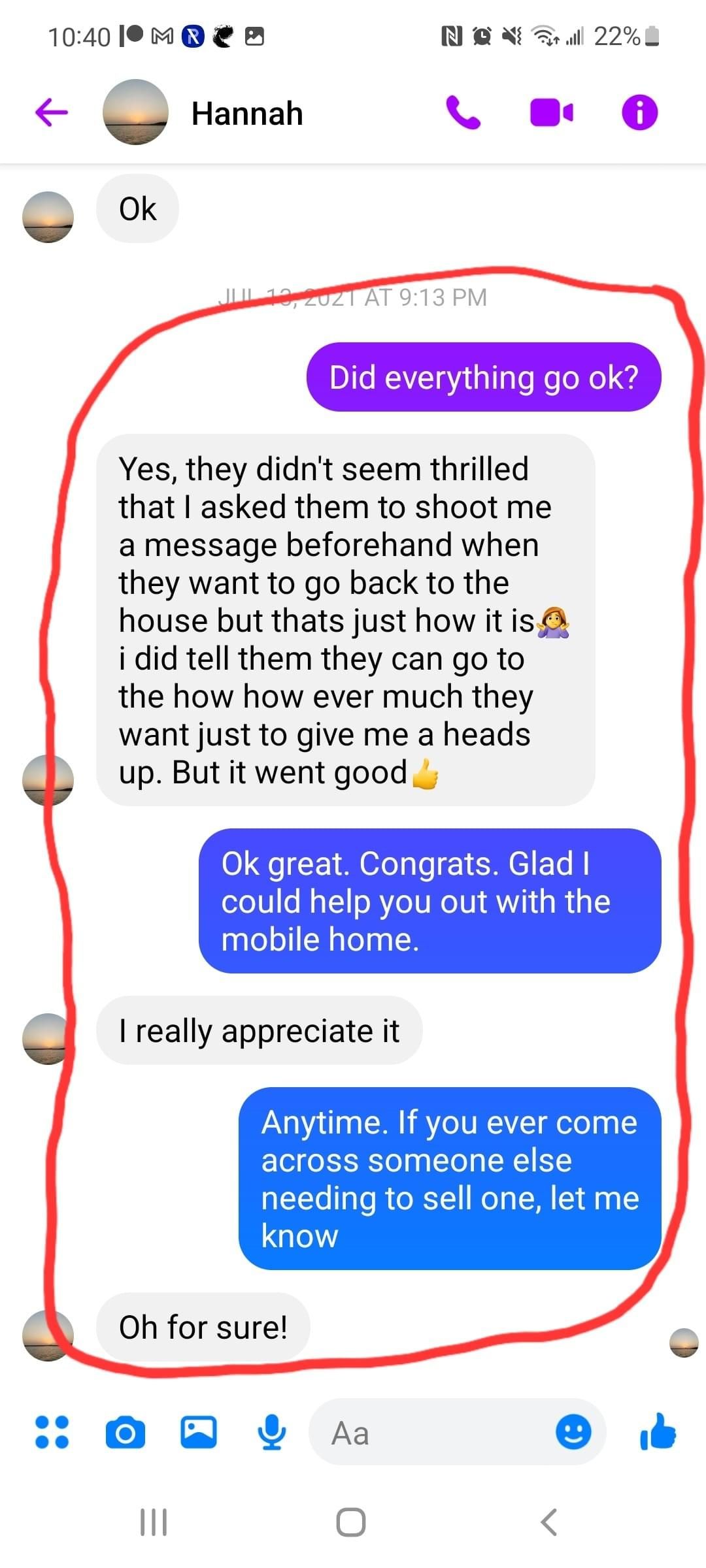
Task: Open the emoji picker in message box
Action: pos(573,1432)
